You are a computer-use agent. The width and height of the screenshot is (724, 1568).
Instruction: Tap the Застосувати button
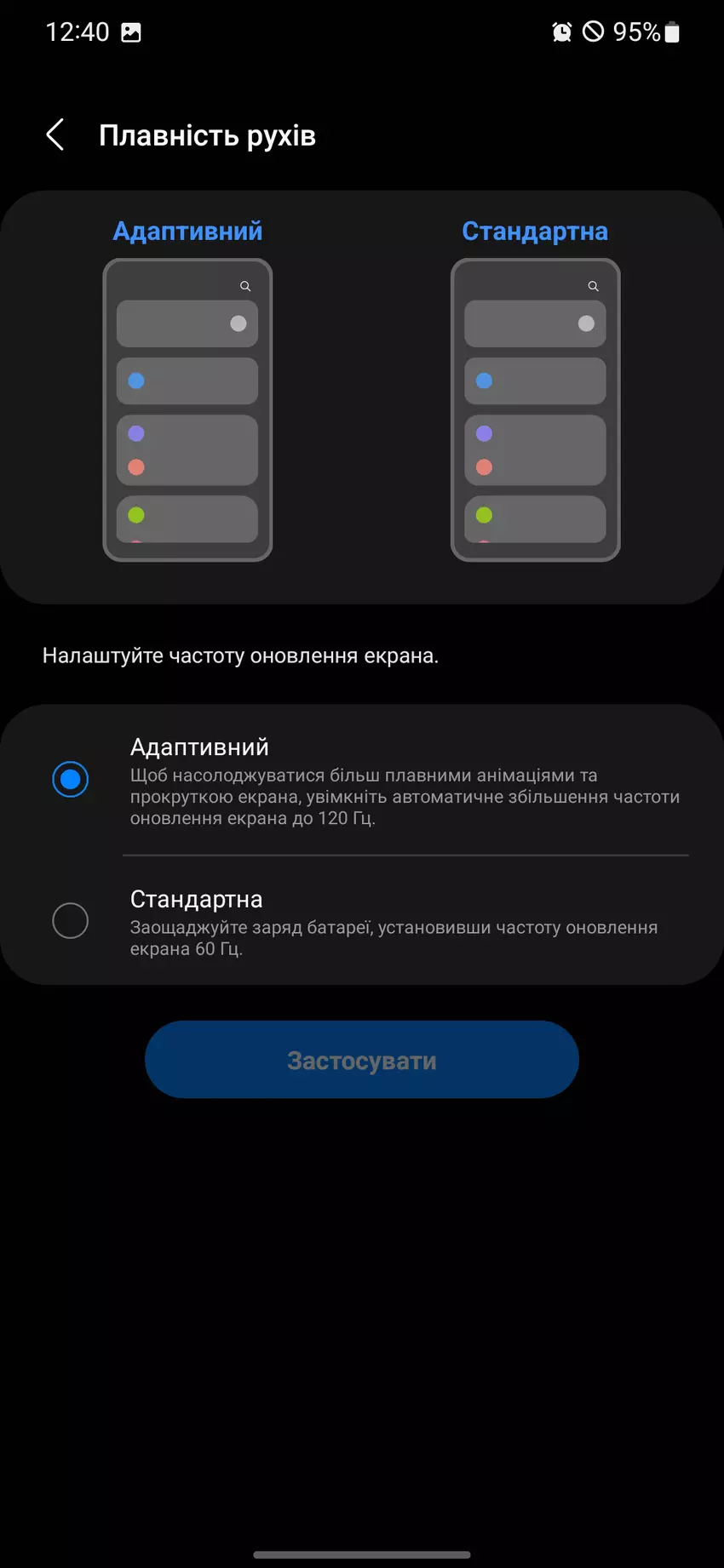[361, 1060]
